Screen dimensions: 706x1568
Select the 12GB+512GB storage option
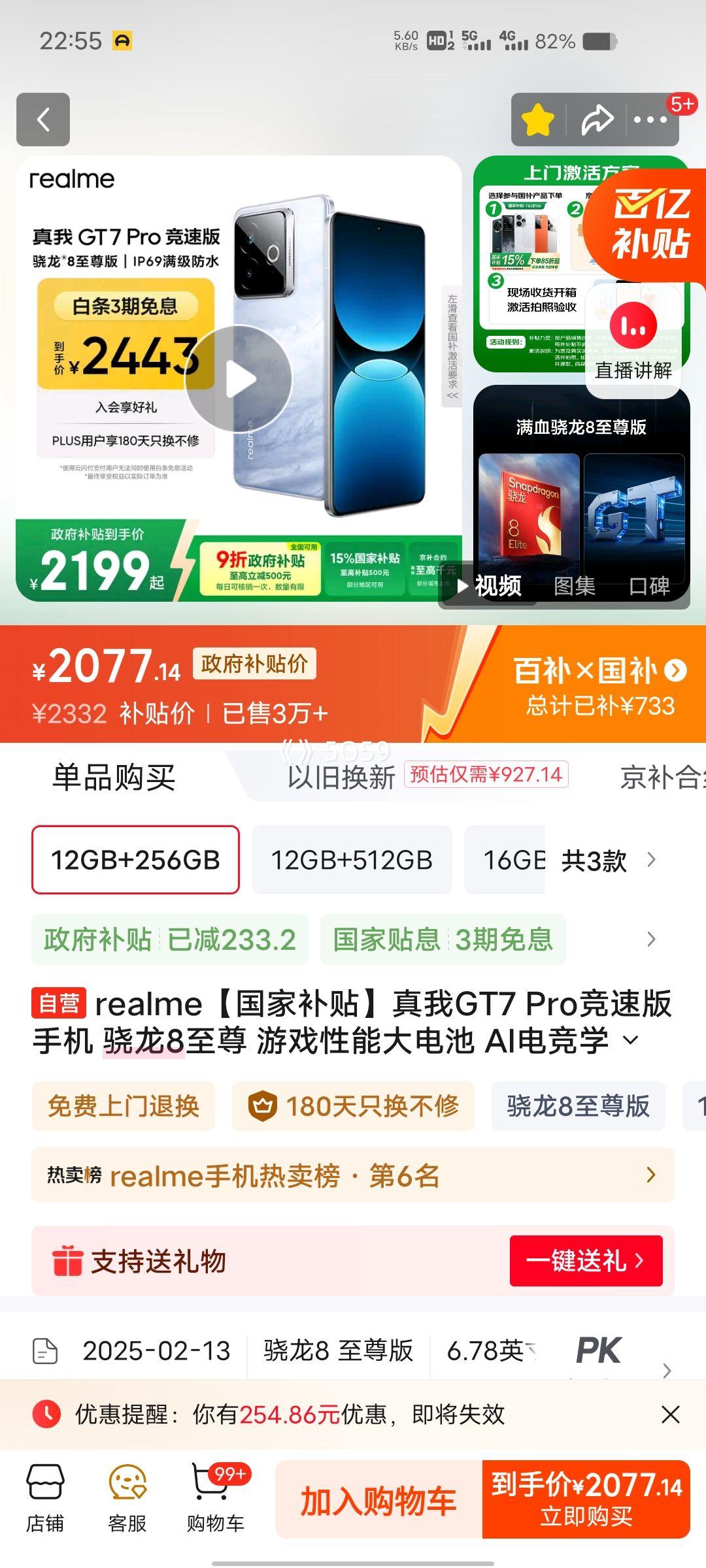[x=353, y=859]
